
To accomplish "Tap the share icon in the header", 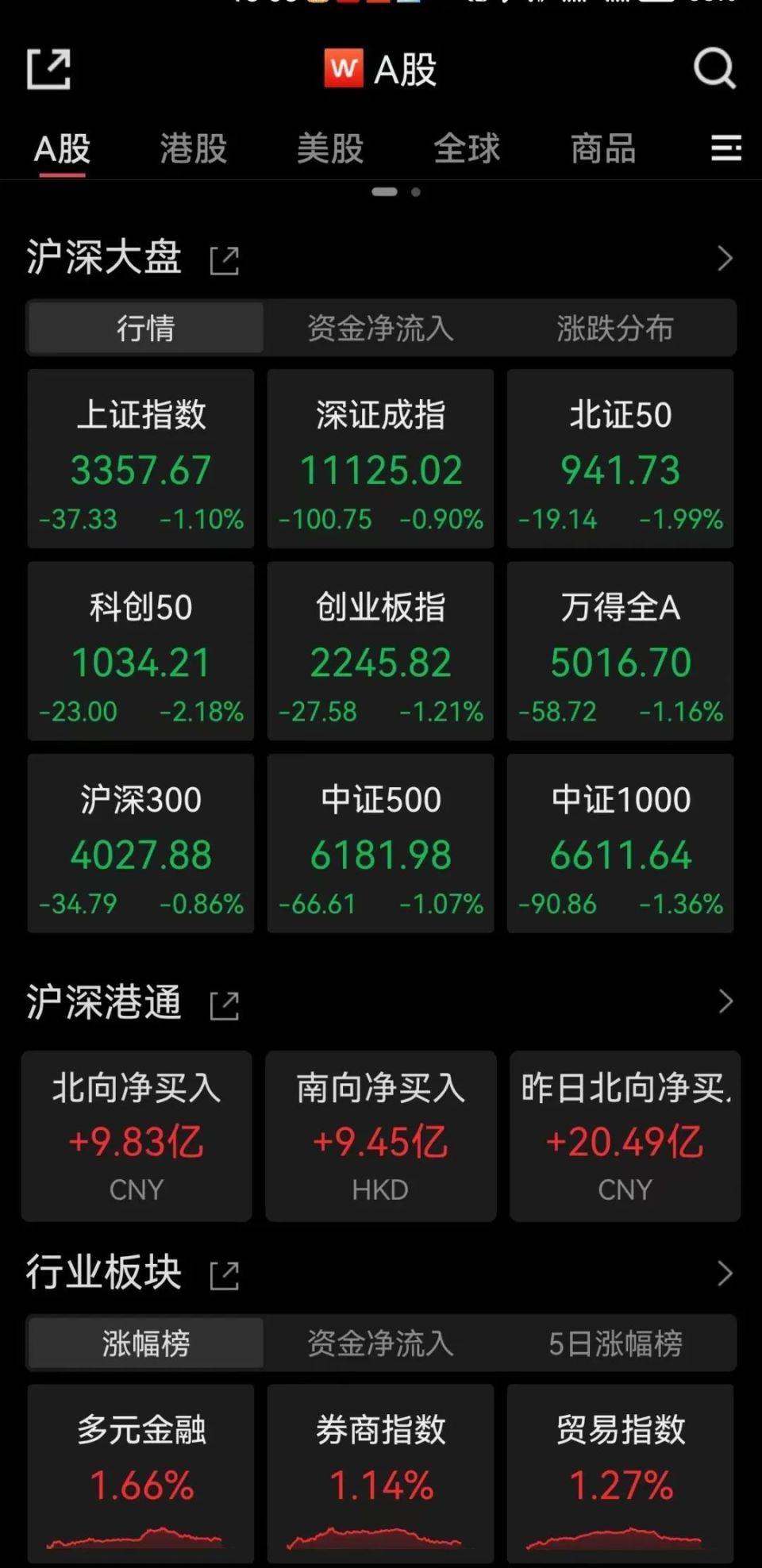I will tap(48, 69).
